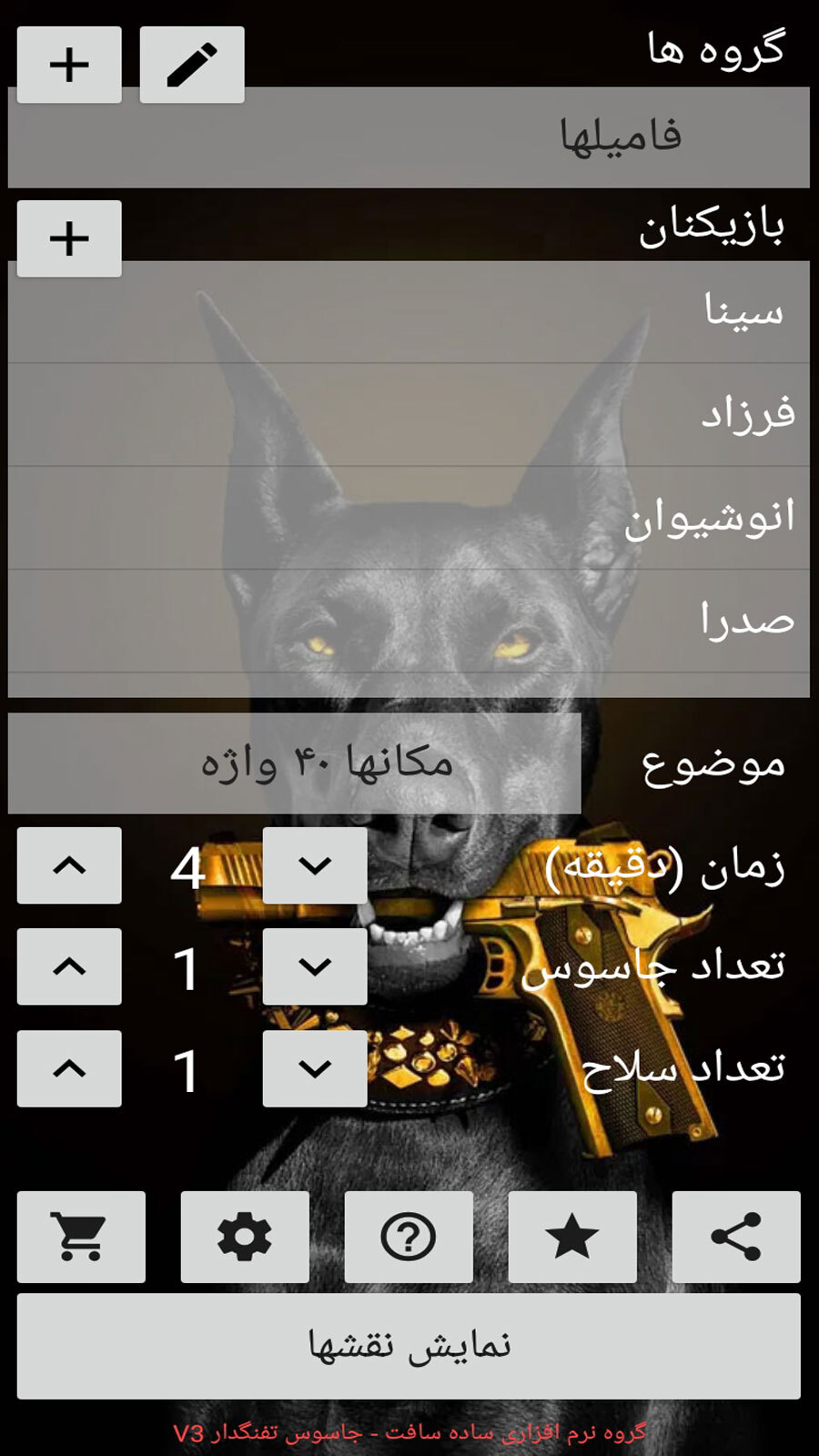
Task: Open help with the question mark icon
Action: (x=409, y=1237)
